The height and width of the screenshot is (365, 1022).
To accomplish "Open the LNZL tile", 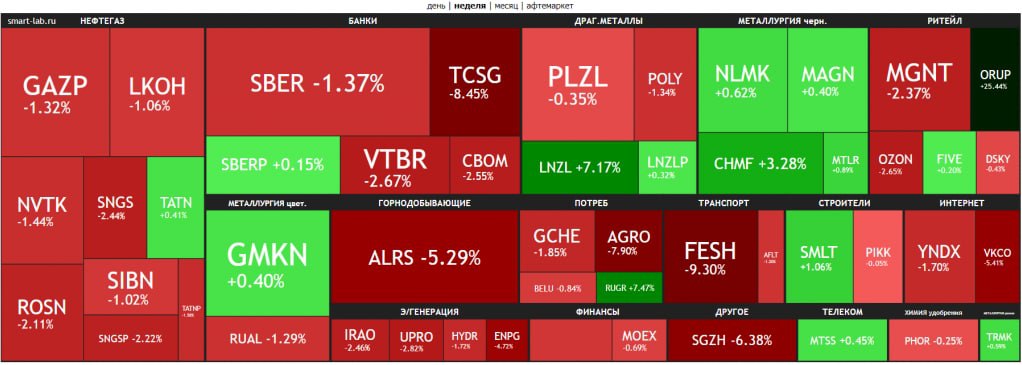I will [579, 168].
